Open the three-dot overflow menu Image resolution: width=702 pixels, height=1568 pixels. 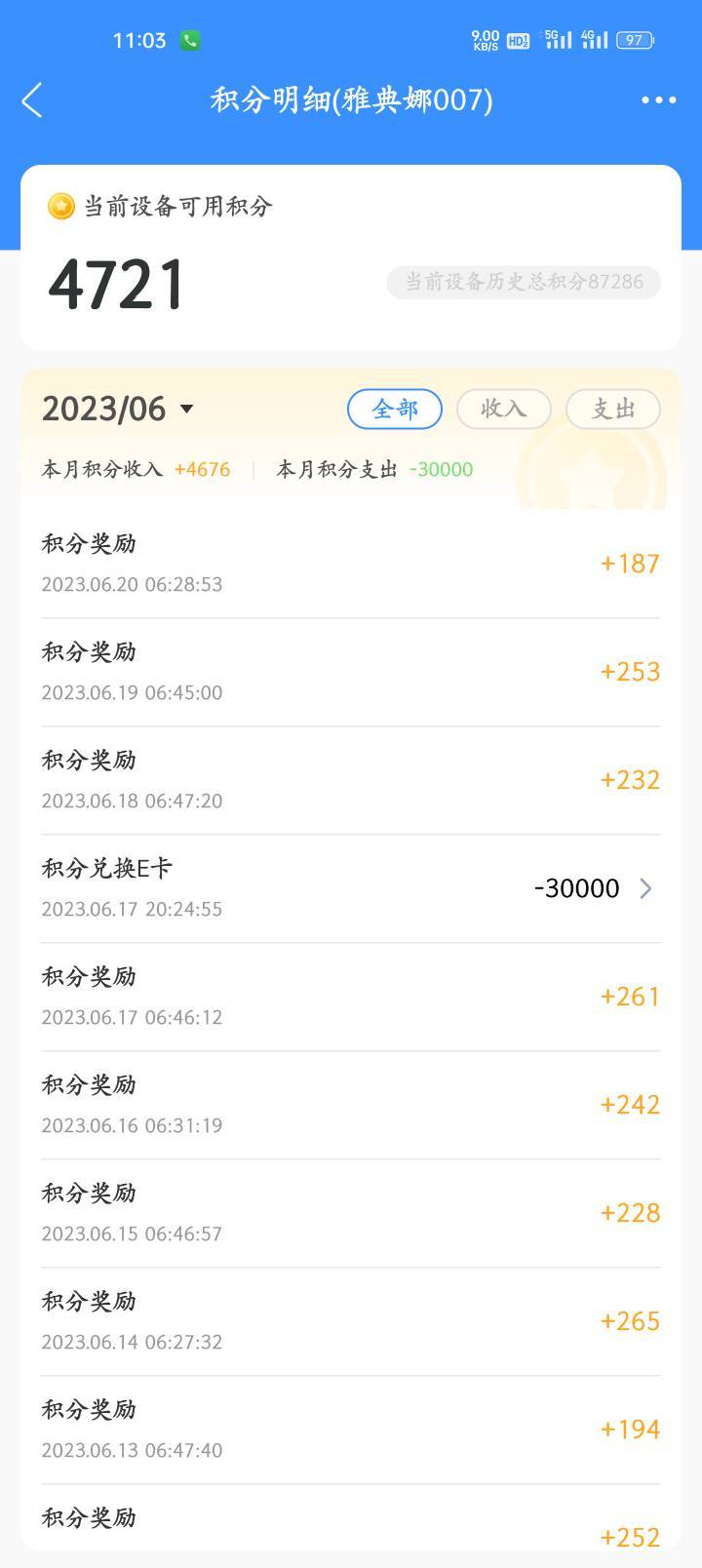coord(658,99)
